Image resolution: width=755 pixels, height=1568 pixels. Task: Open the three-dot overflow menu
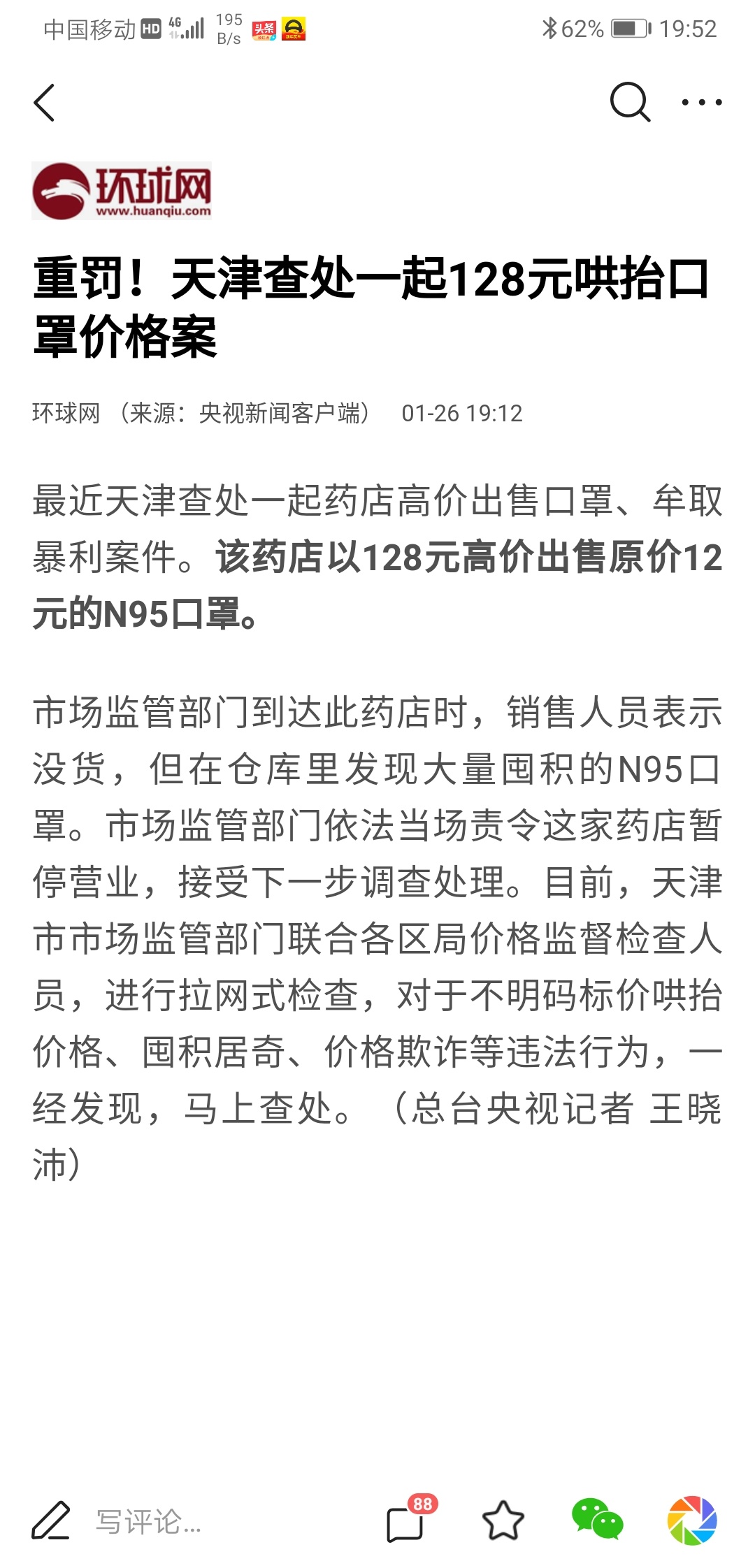pyautogui.click(x=702, y=103)
